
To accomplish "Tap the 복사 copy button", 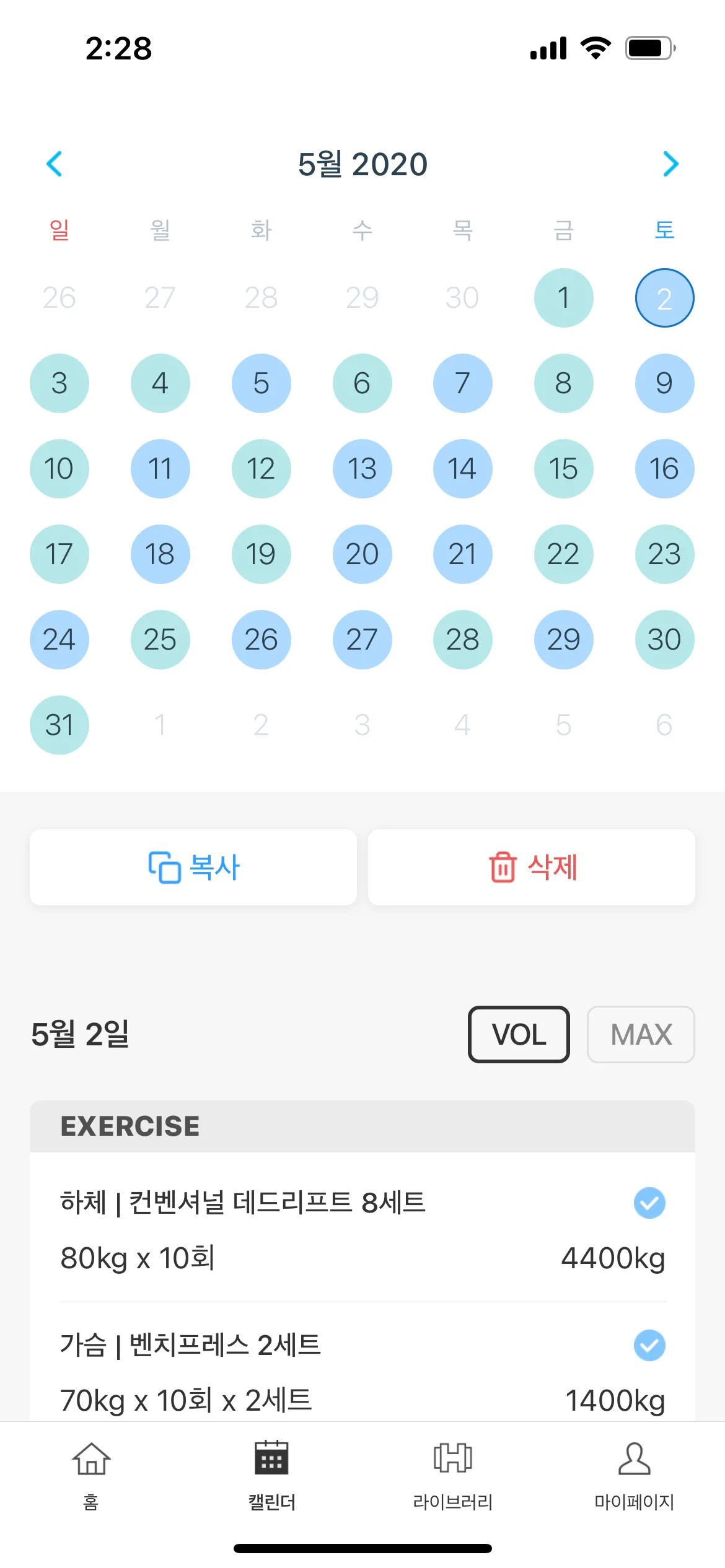I will (x=193, y=867).
